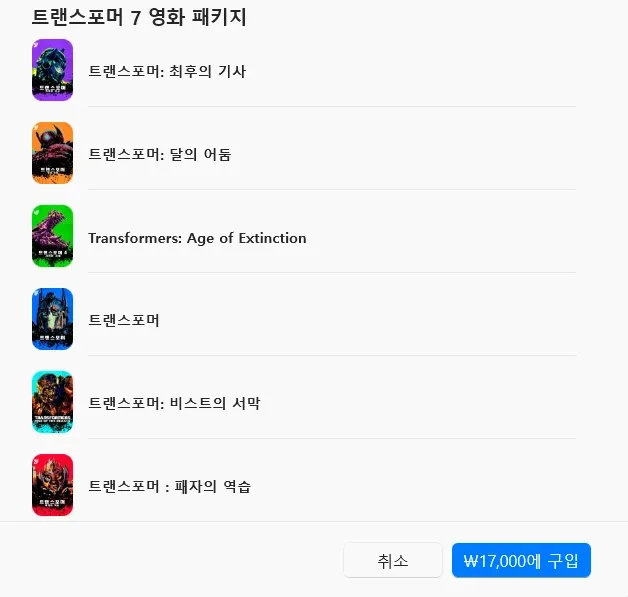Viewport: 628px width, 597px height.
Task: Buy the bundle for ₩17,000
Action: 521,560
